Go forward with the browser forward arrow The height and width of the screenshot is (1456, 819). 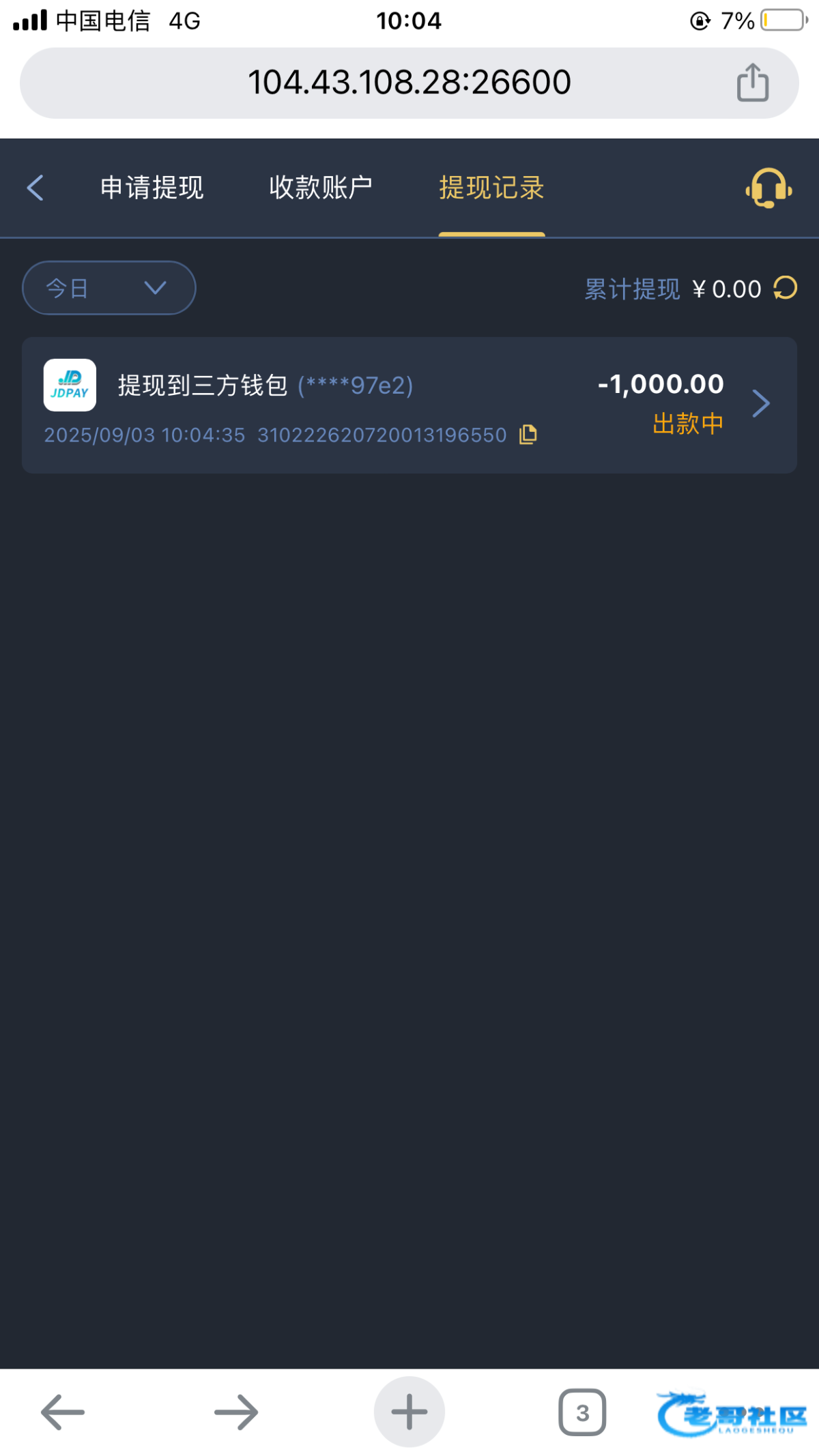pyautogui.click(x=236, y=1412)
